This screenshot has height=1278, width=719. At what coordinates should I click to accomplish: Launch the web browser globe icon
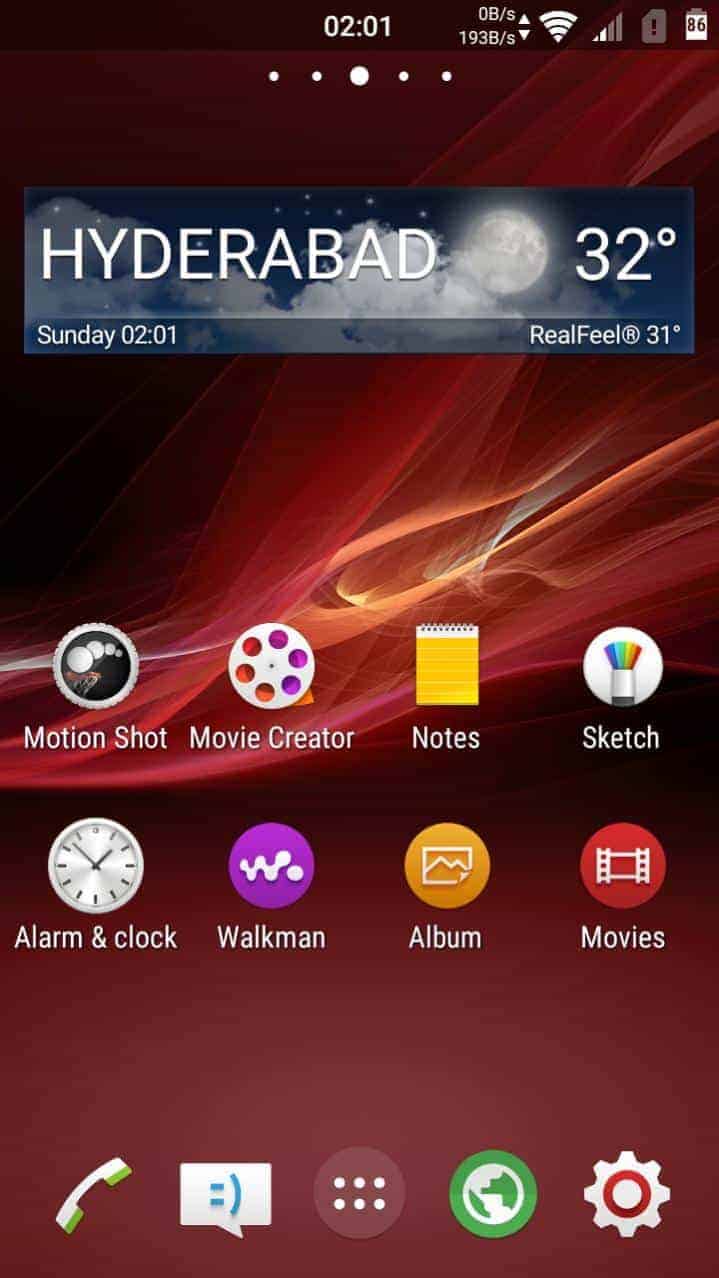pyautogui.click(x=493, y=1194)
